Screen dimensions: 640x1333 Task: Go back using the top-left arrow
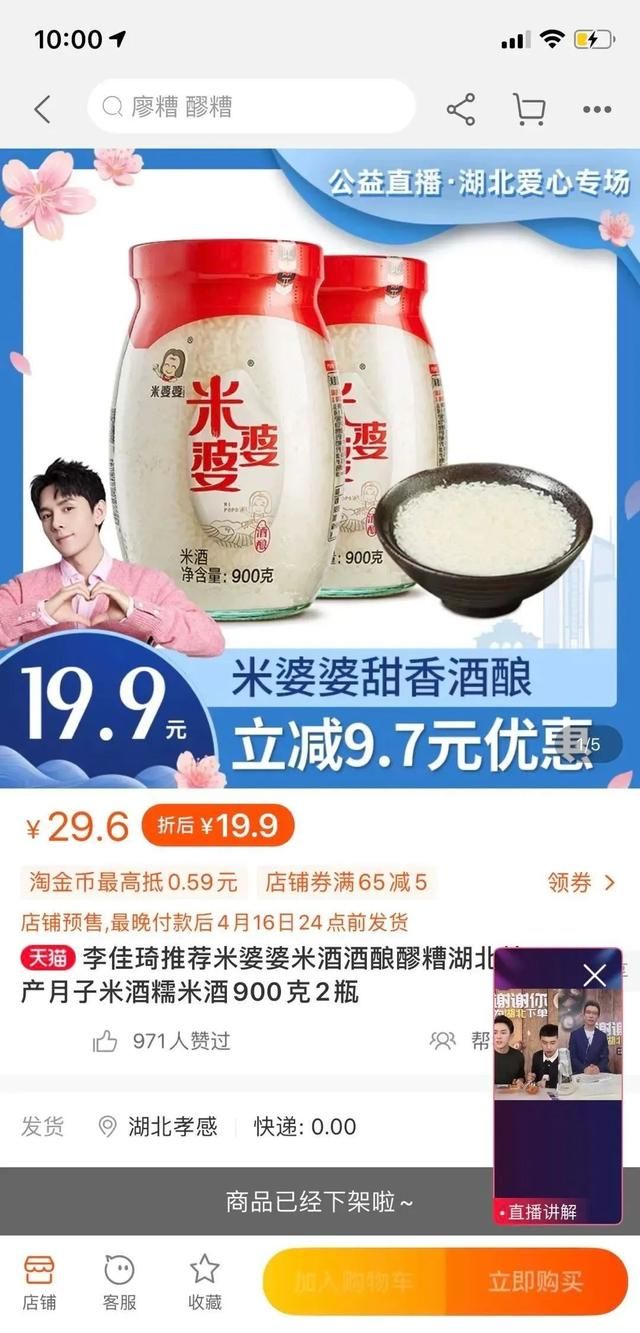[x=42, y=108]
